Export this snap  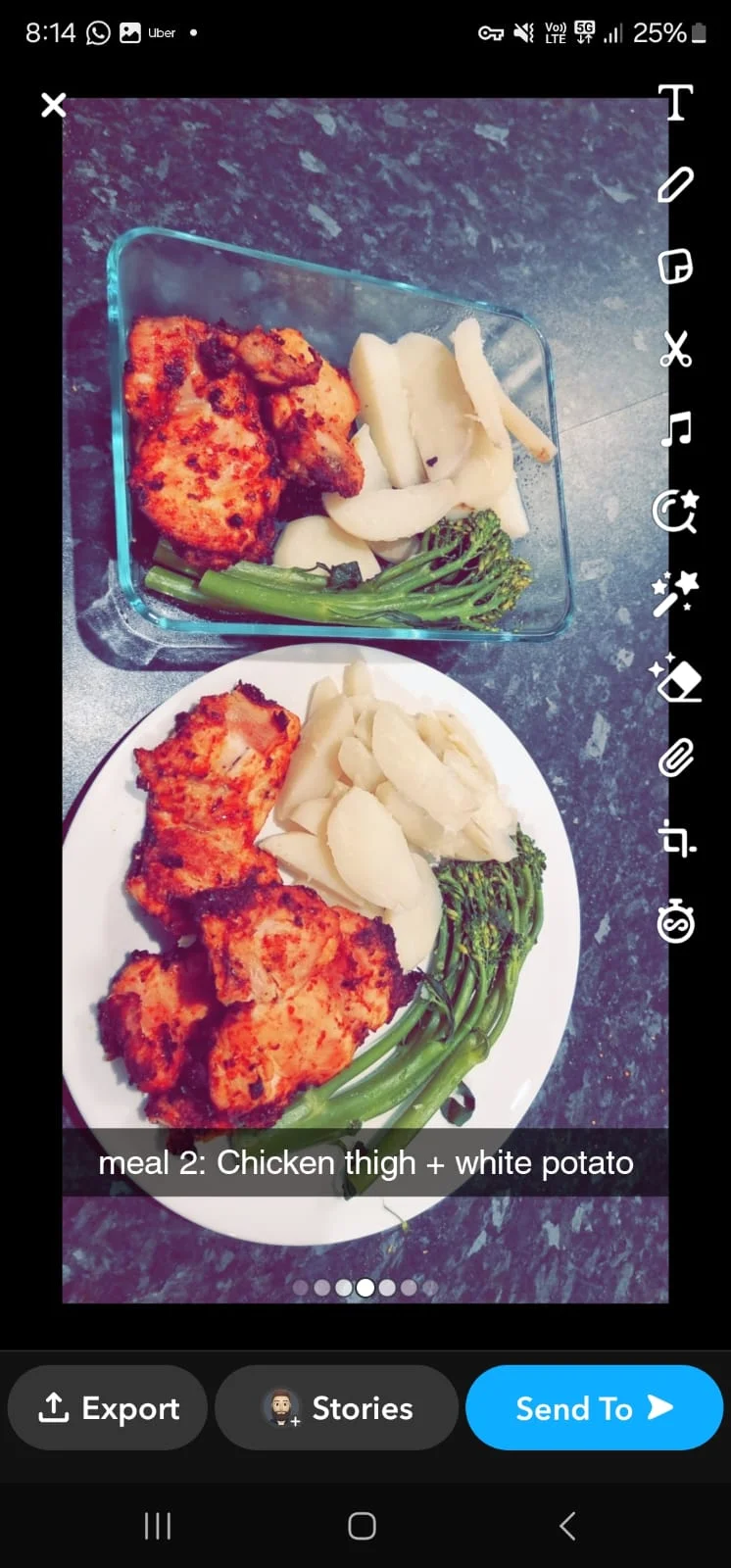pyautogui.click(x=108, y=1408)
